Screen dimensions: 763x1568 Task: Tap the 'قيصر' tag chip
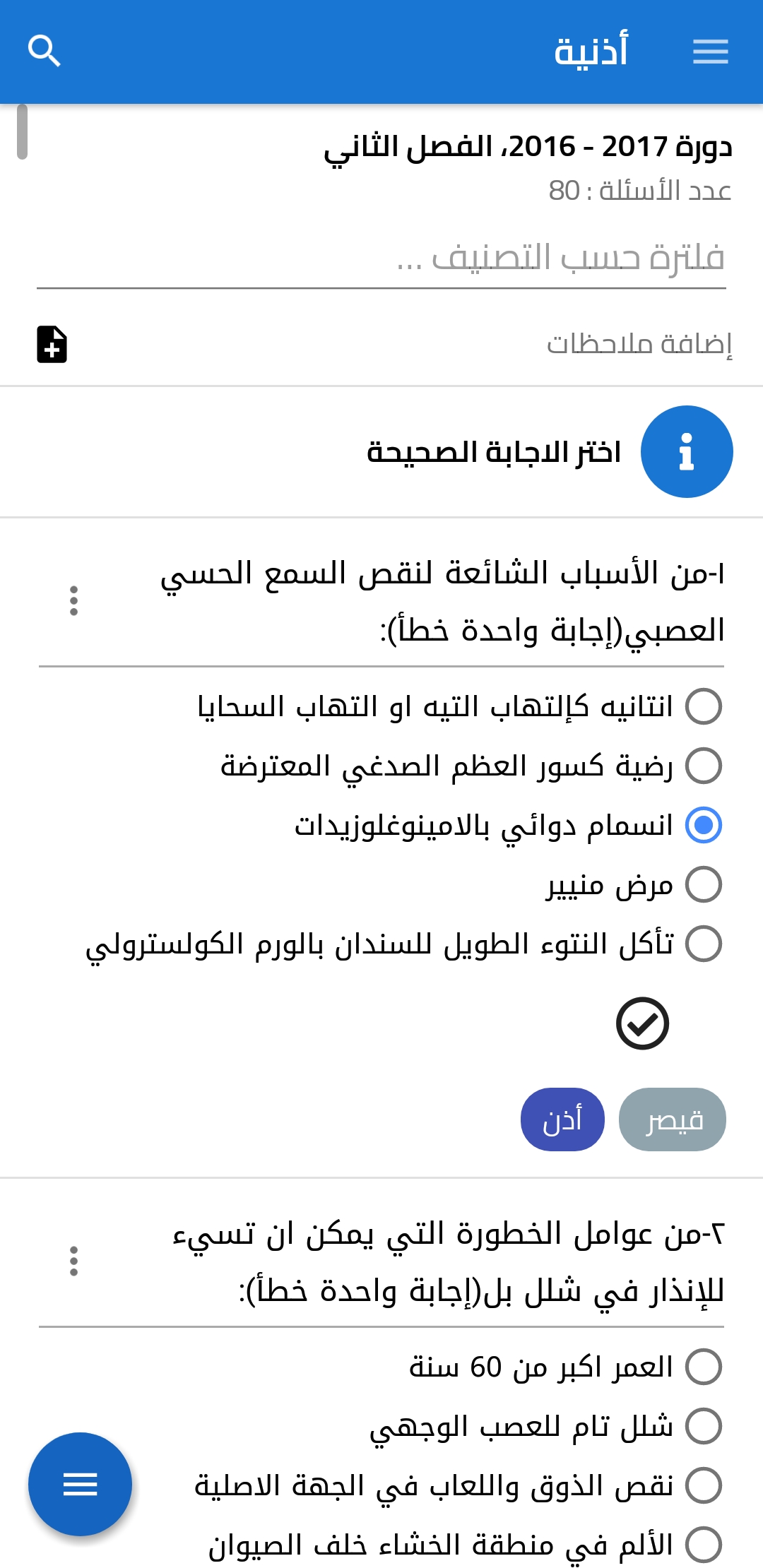[672, 1119]
